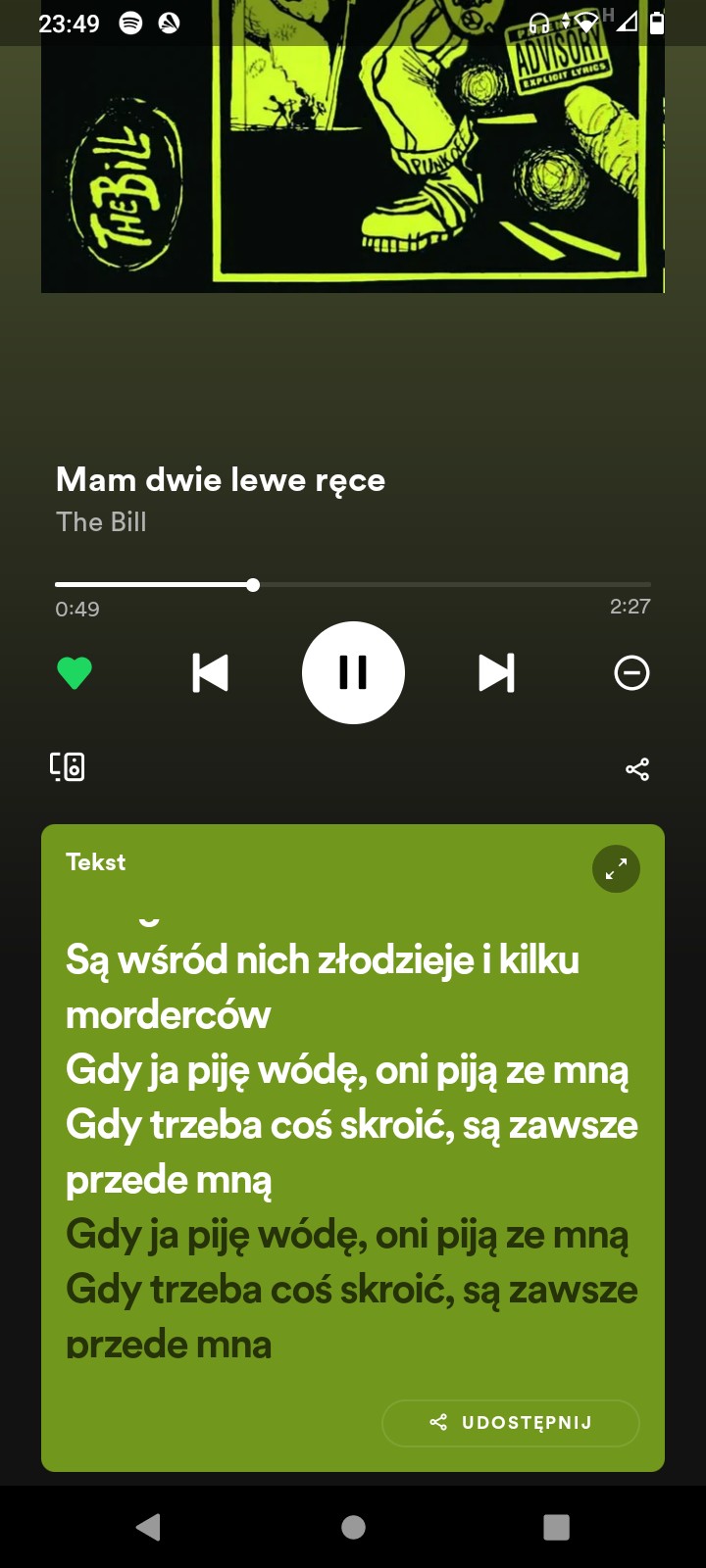Screen dimensions: 706x1568
Task: Skip to the next track
Action: click(496, 673)
